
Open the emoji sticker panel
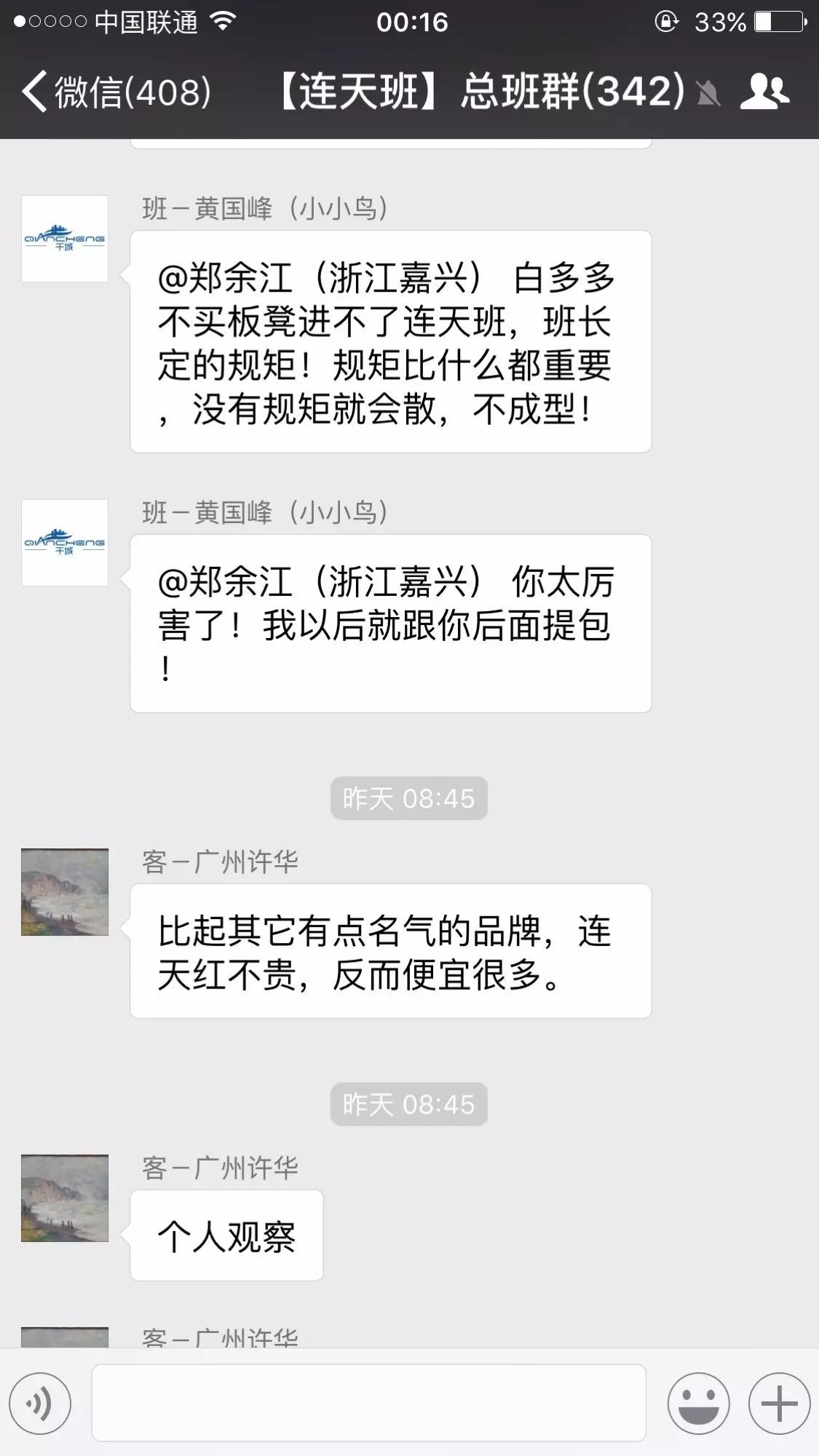[698, 1403]
